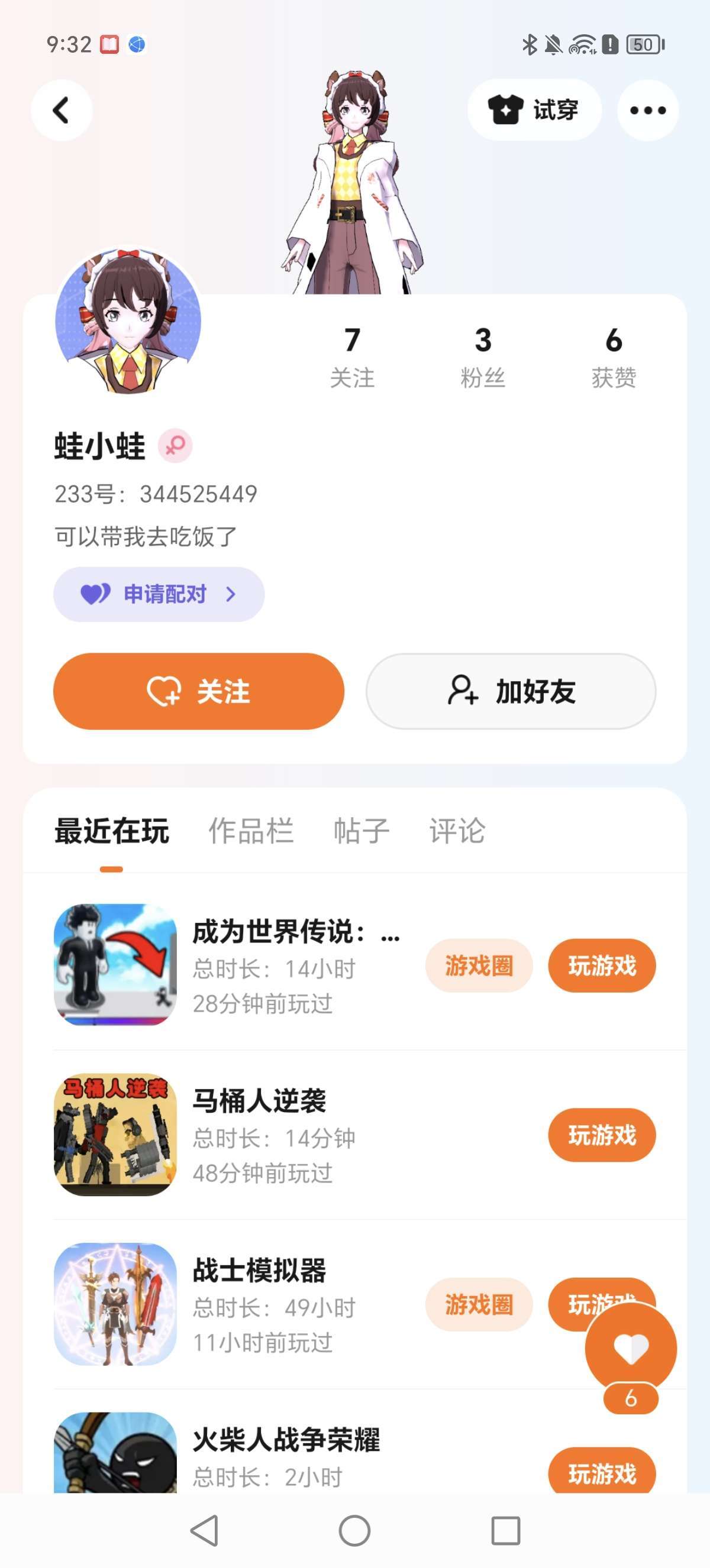Viewport: 710px width, 1568px height.
Task: Select the 最近在玩 tab
Action: (111, 831)
